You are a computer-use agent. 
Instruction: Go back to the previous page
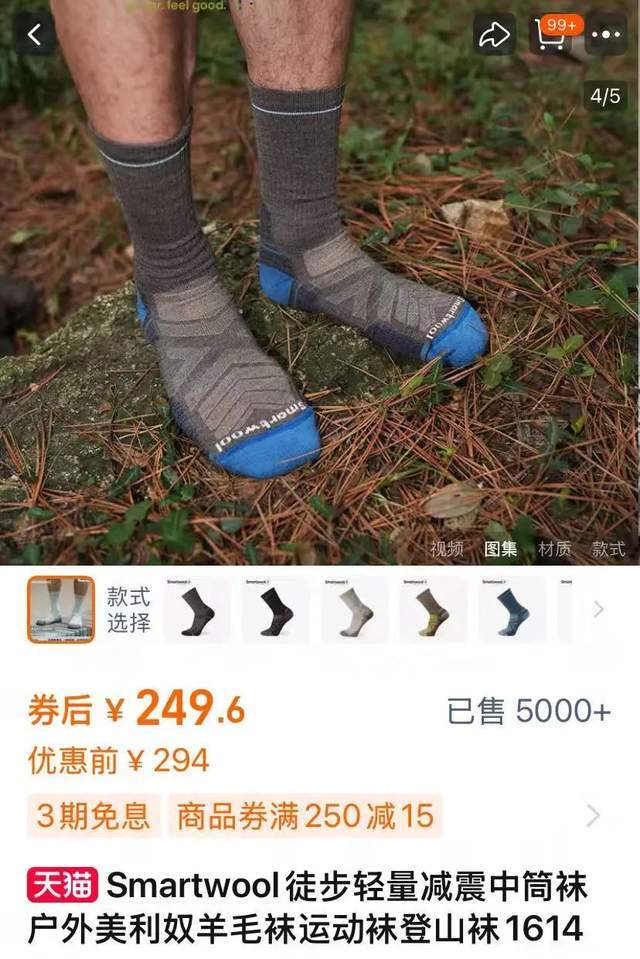pyautogui.click(x=35, y=35)
